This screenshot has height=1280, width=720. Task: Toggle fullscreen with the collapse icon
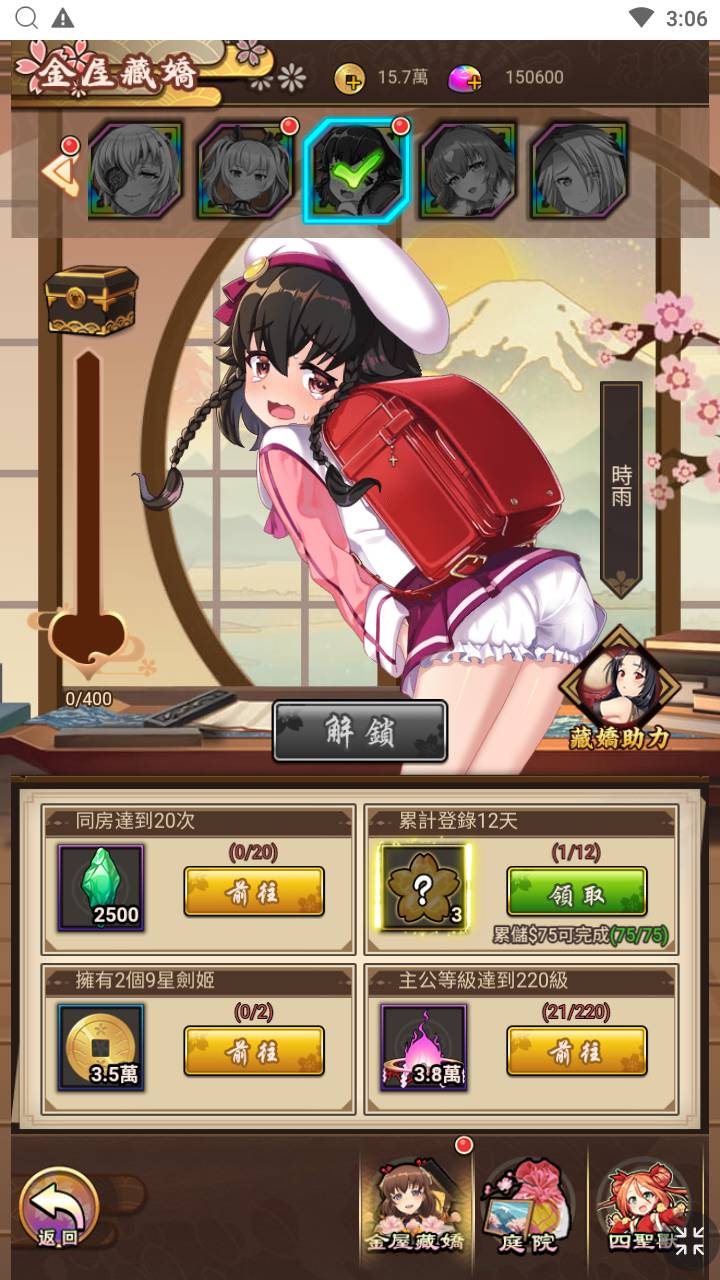coord(689,1240)
